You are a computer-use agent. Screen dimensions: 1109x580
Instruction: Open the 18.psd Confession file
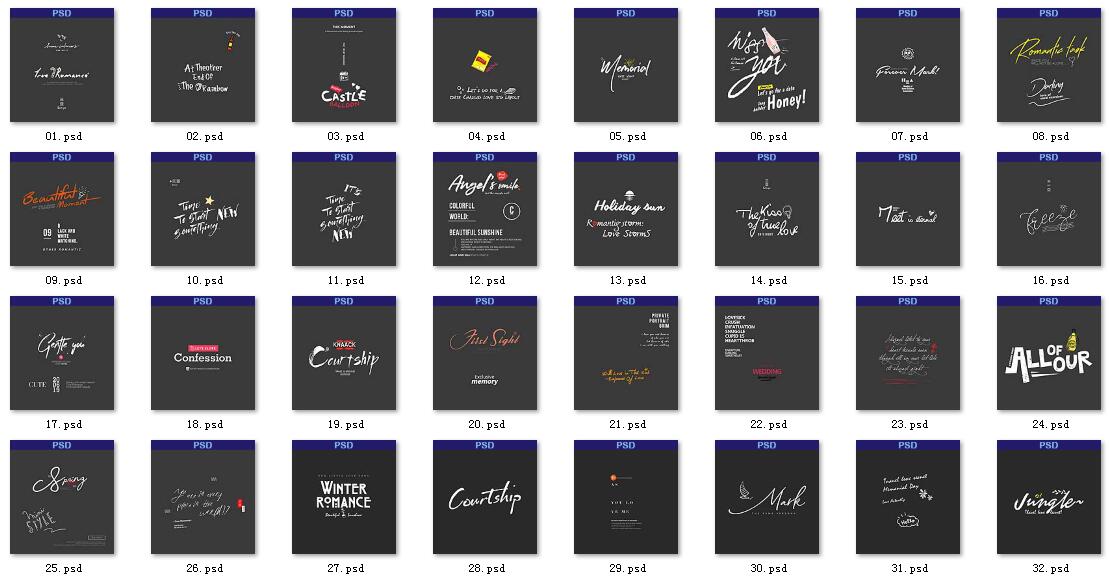(202, 354)
